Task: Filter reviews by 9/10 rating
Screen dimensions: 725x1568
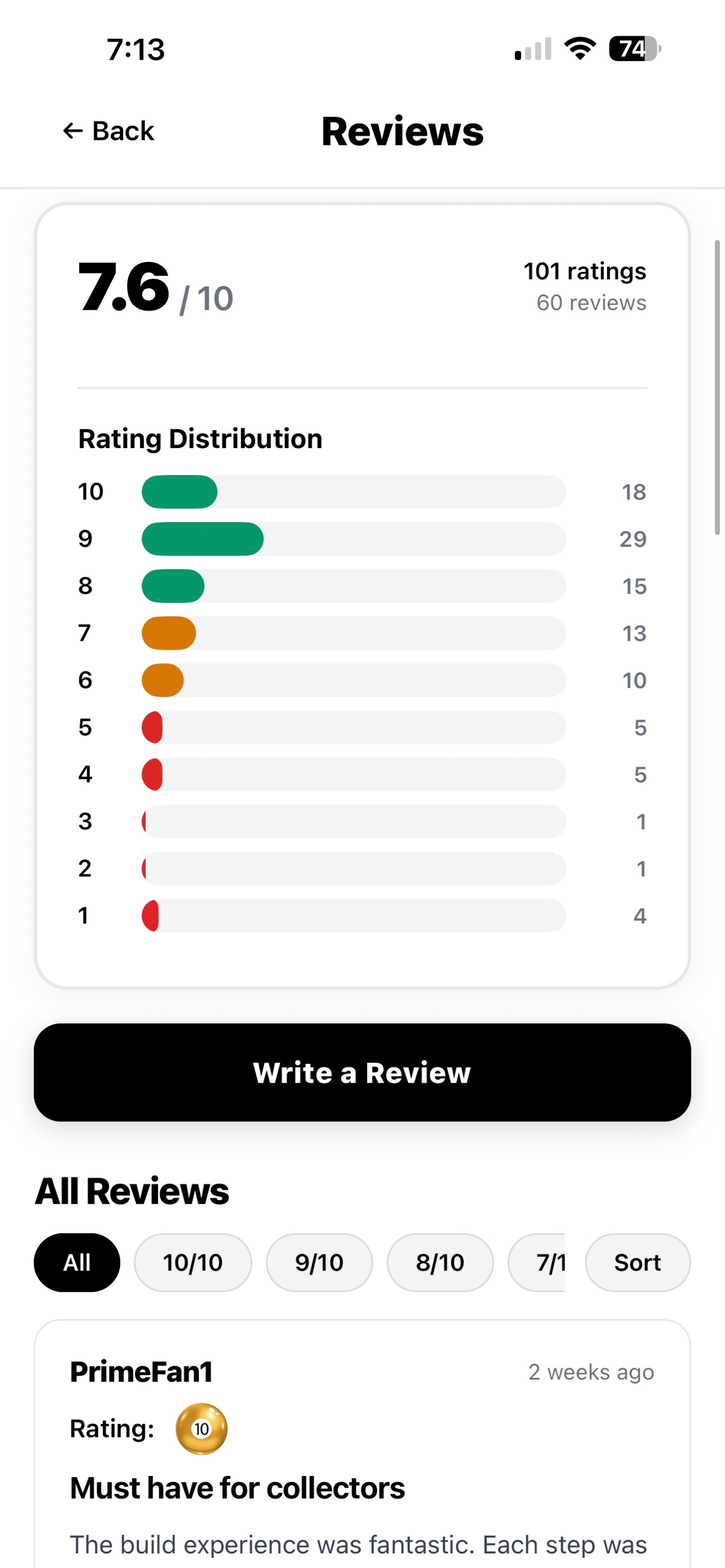Action: point(319,1263)
